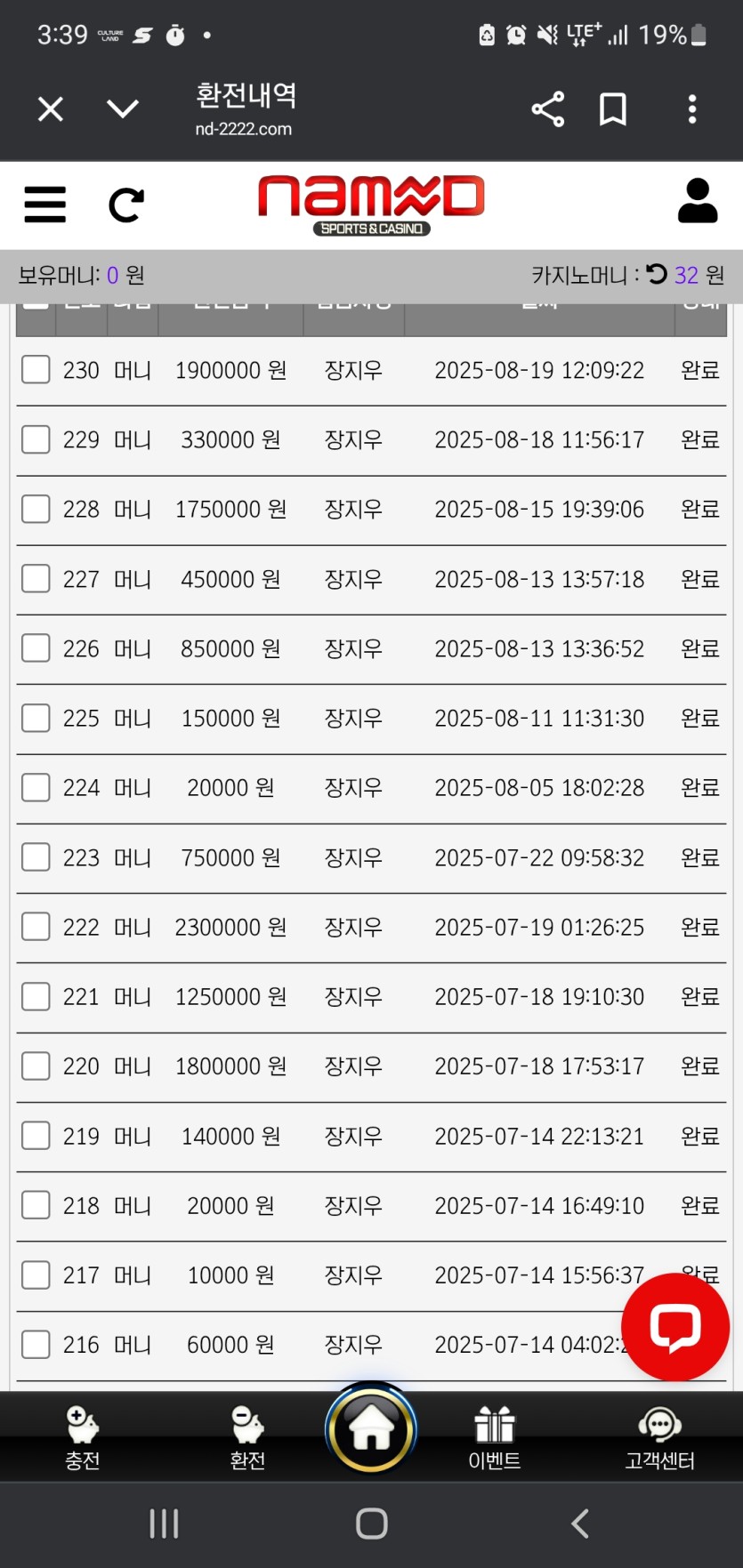The width and height of the screenshot is (743, 1568).
Task: Expand the browser dropdown chevron
Action: [123, 109]
